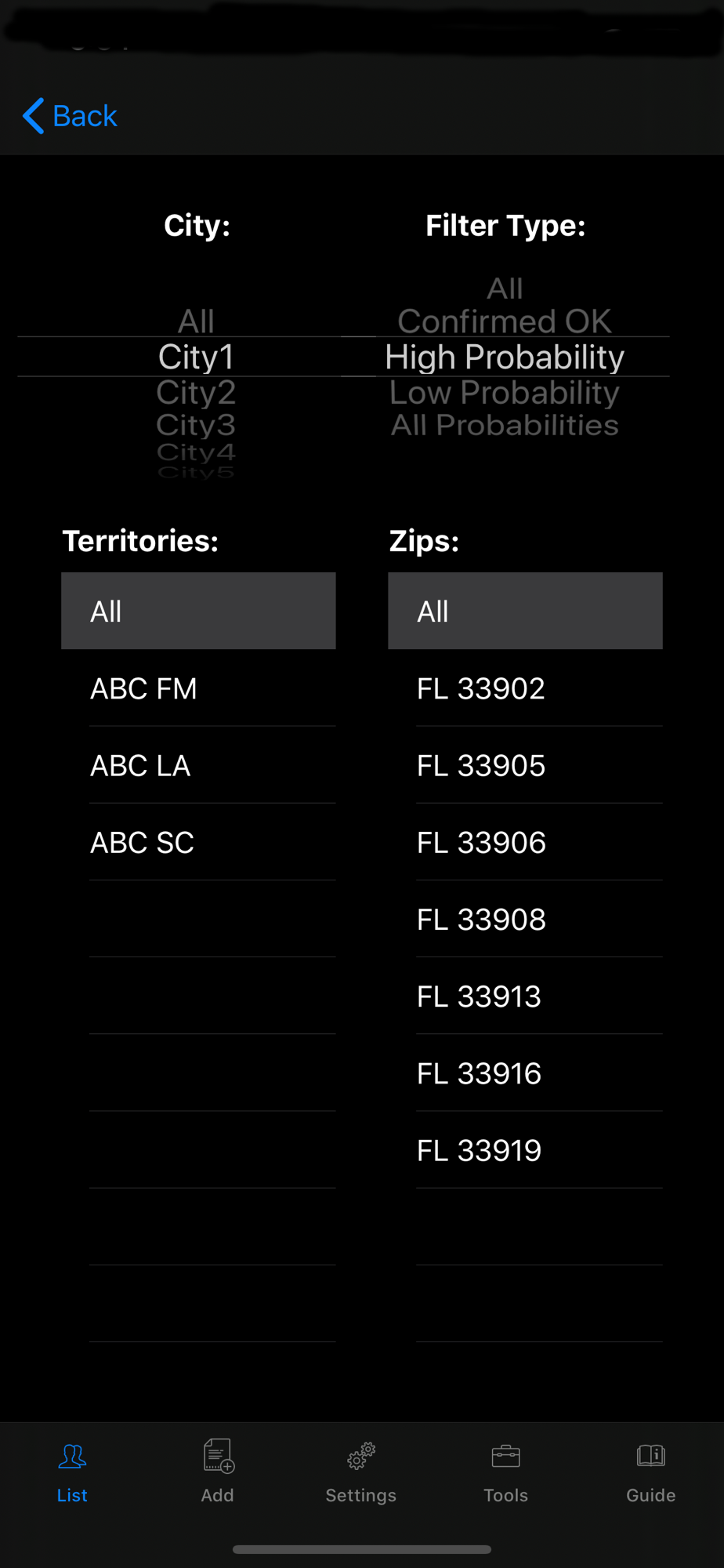
Task: Filter by zip FL 33908
Action: point(525,919)
